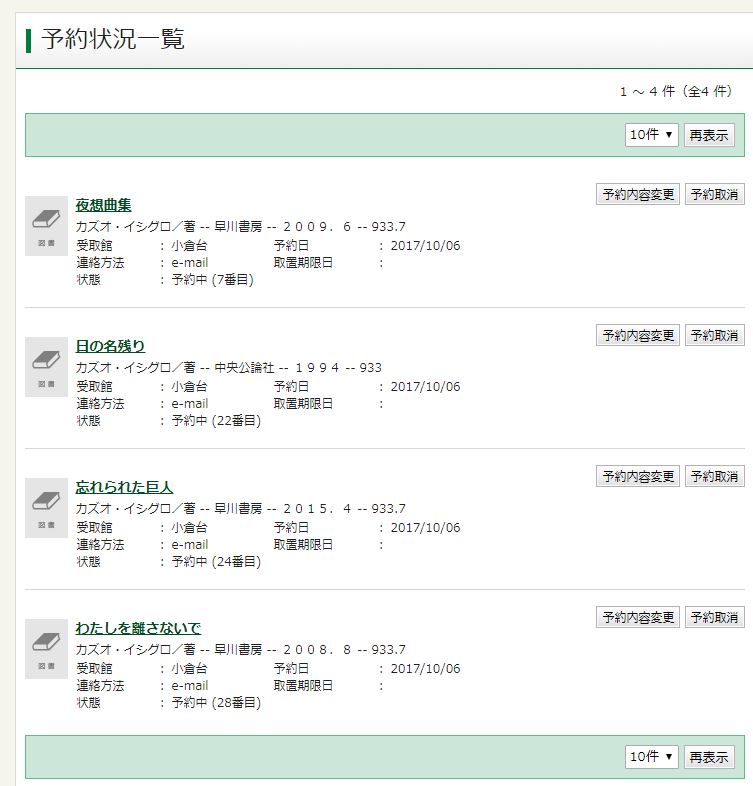Tap the top 再表示 button
This screenshot has width=753, height=786.
pyautogui.click(x=709, y=135)
